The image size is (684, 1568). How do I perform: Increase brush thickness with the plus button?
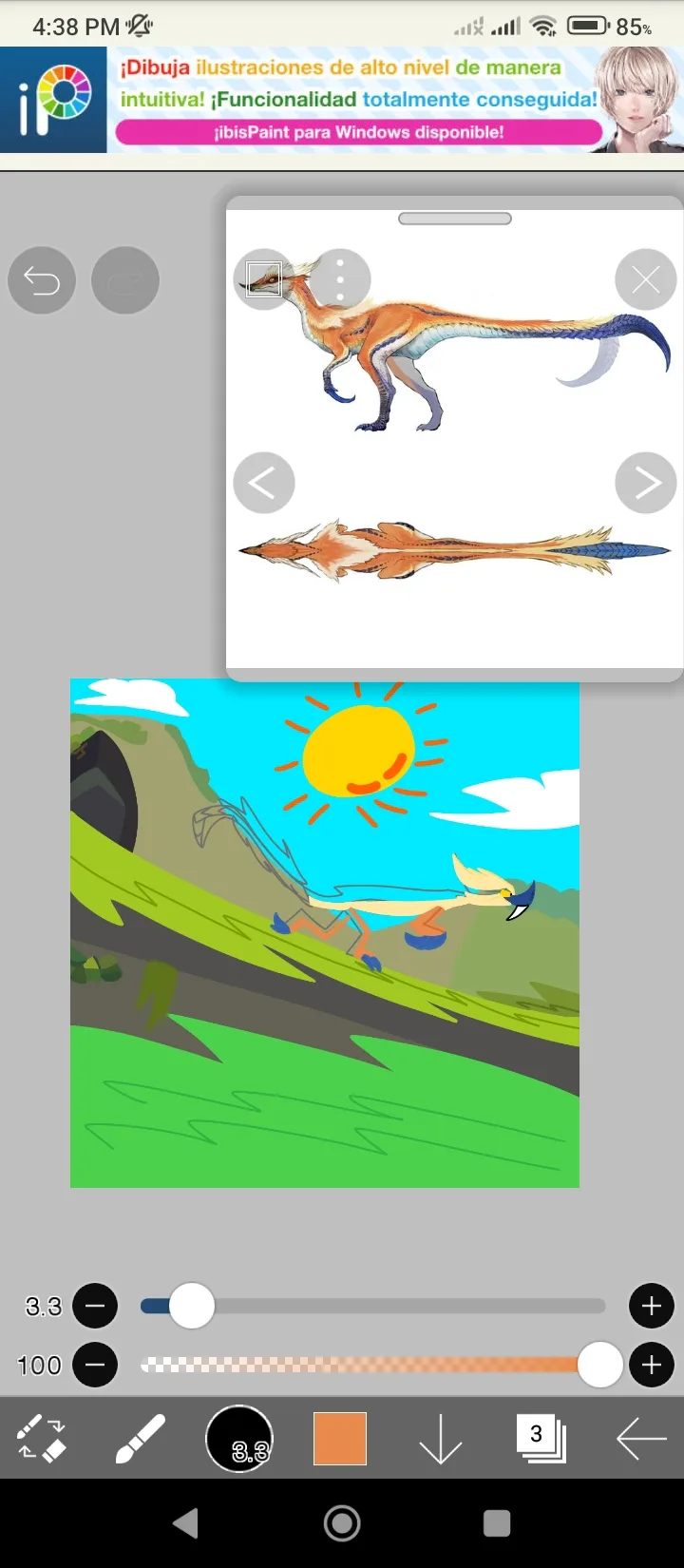[x=652, y=1306]
